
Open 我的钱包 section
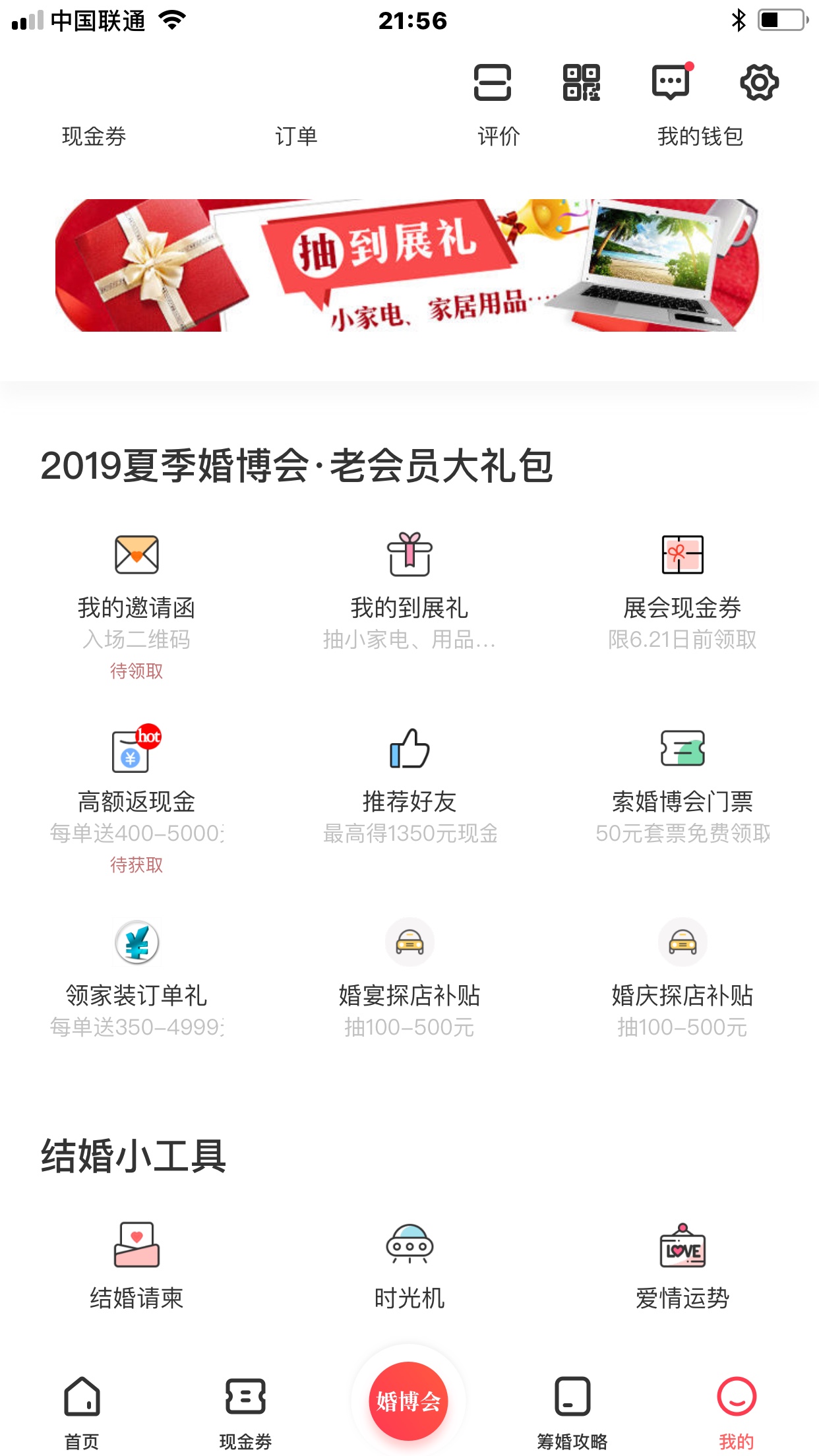tap(700, 136)
